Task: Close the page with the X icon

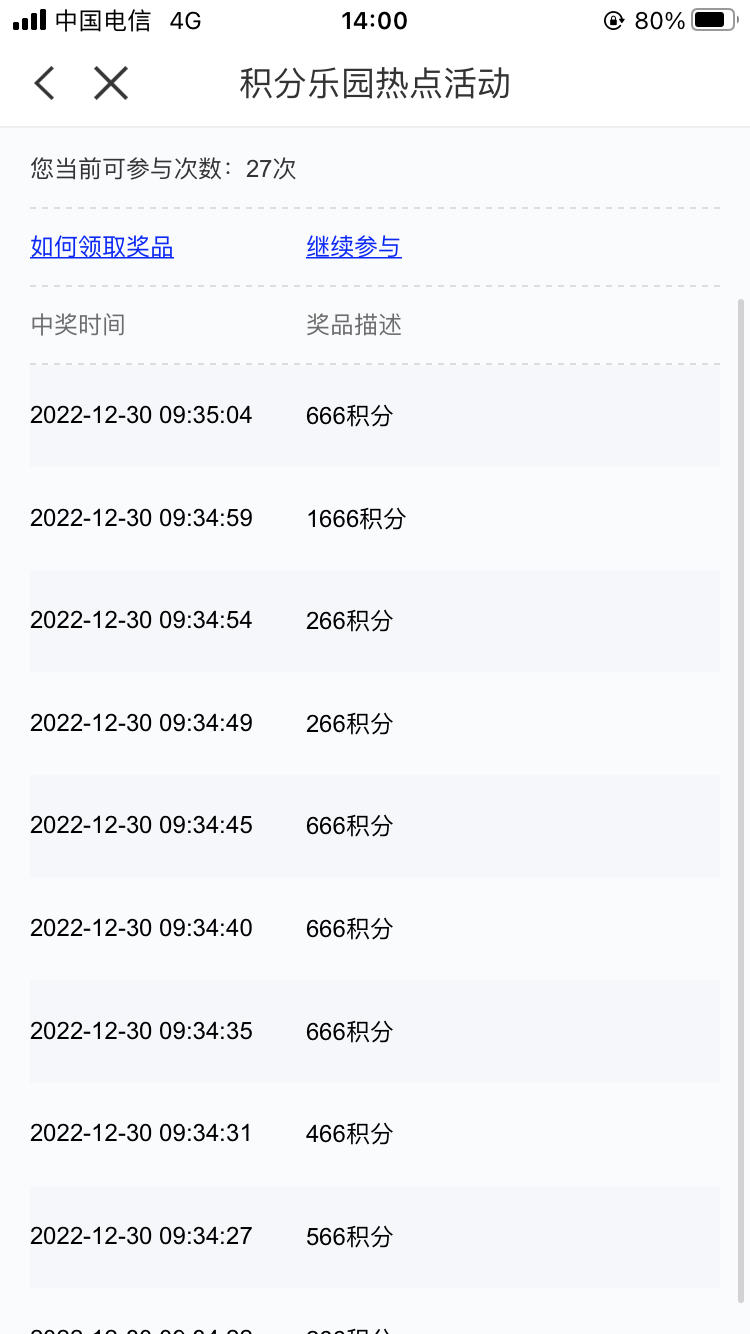Action: pyautogui.click(x=111, y=83)
